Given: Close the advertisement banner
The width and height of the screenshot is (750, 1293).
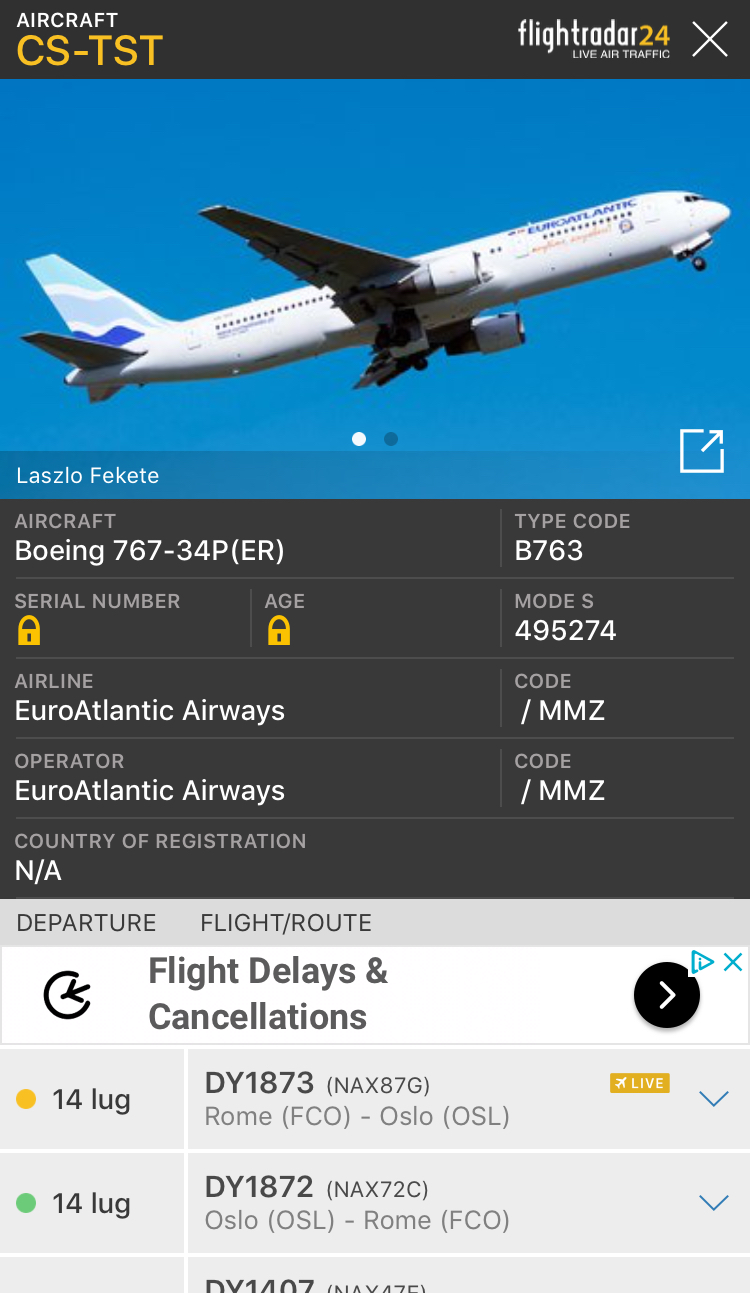Looking at the screenshot, I should point(733,962).
